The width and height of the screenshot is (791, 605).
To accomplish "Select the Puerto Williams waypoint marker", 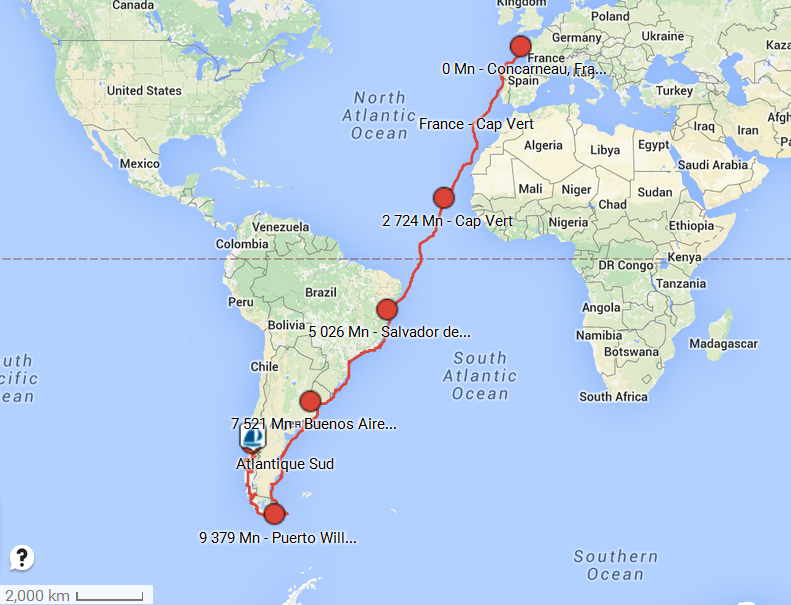I will point(274,514).
